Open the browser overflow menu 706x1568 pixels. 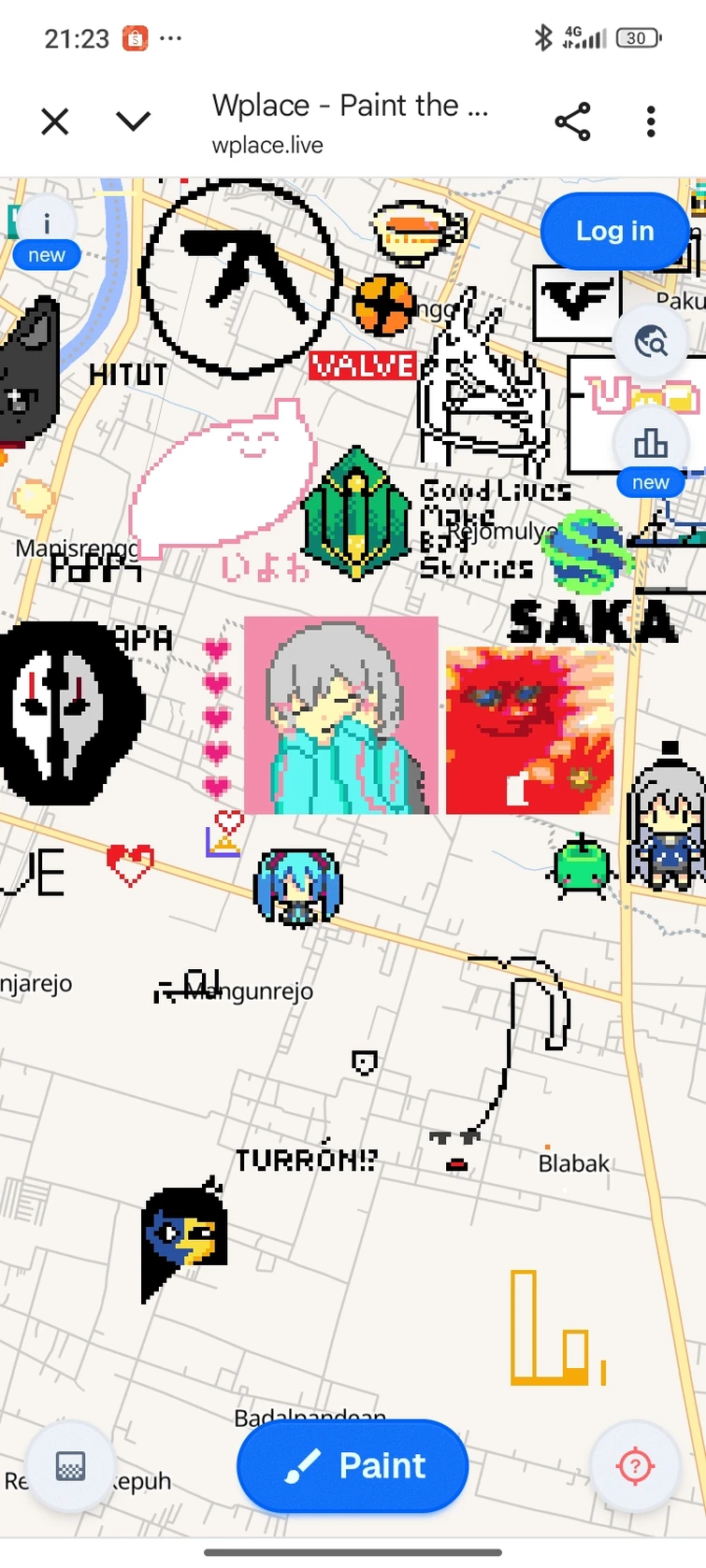click(651, 121)
